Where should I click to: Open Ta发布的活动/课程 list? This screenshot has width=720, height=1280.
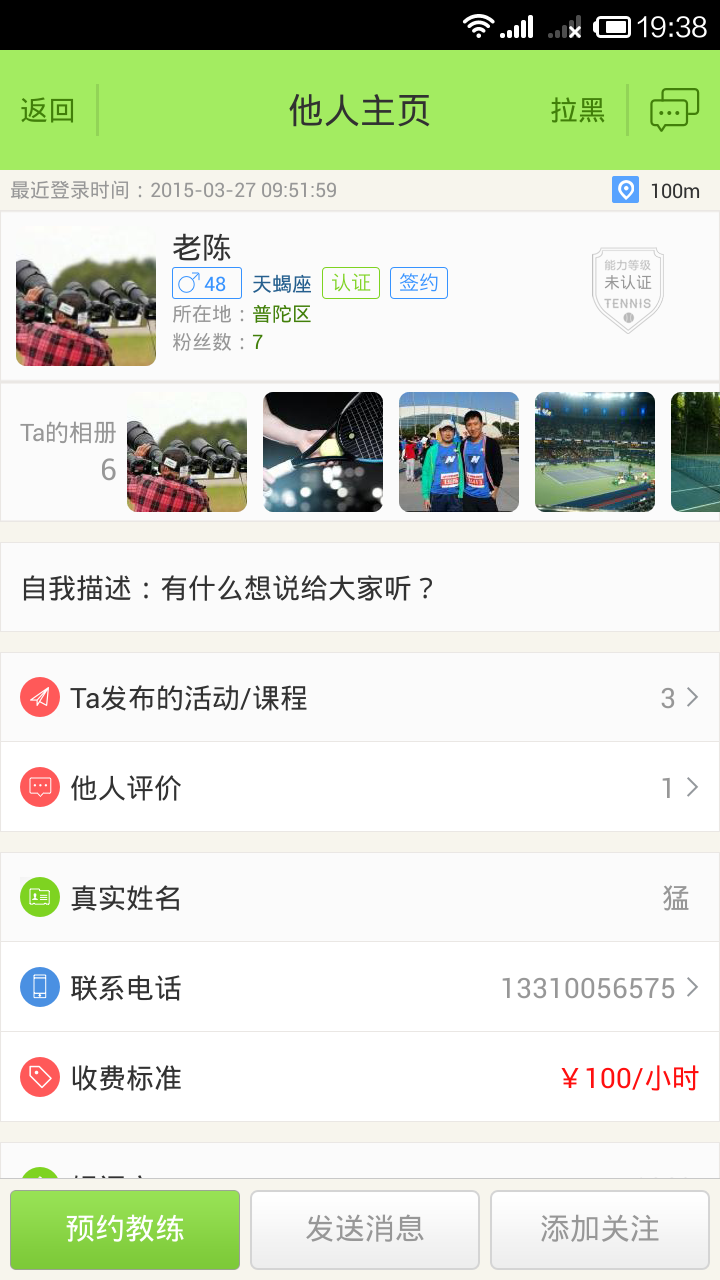click(x=360, y=698)
